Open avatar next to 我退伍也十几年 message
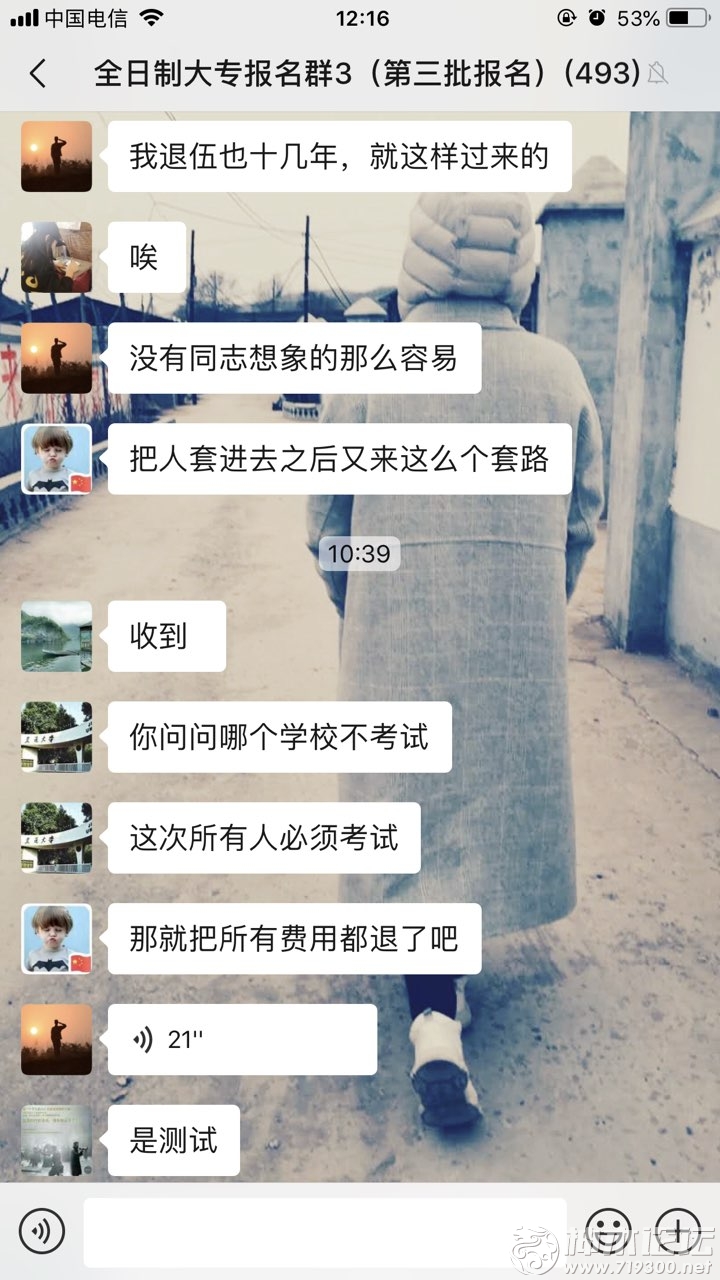The height and width of the screenshot is (1280, 720). 57,156
